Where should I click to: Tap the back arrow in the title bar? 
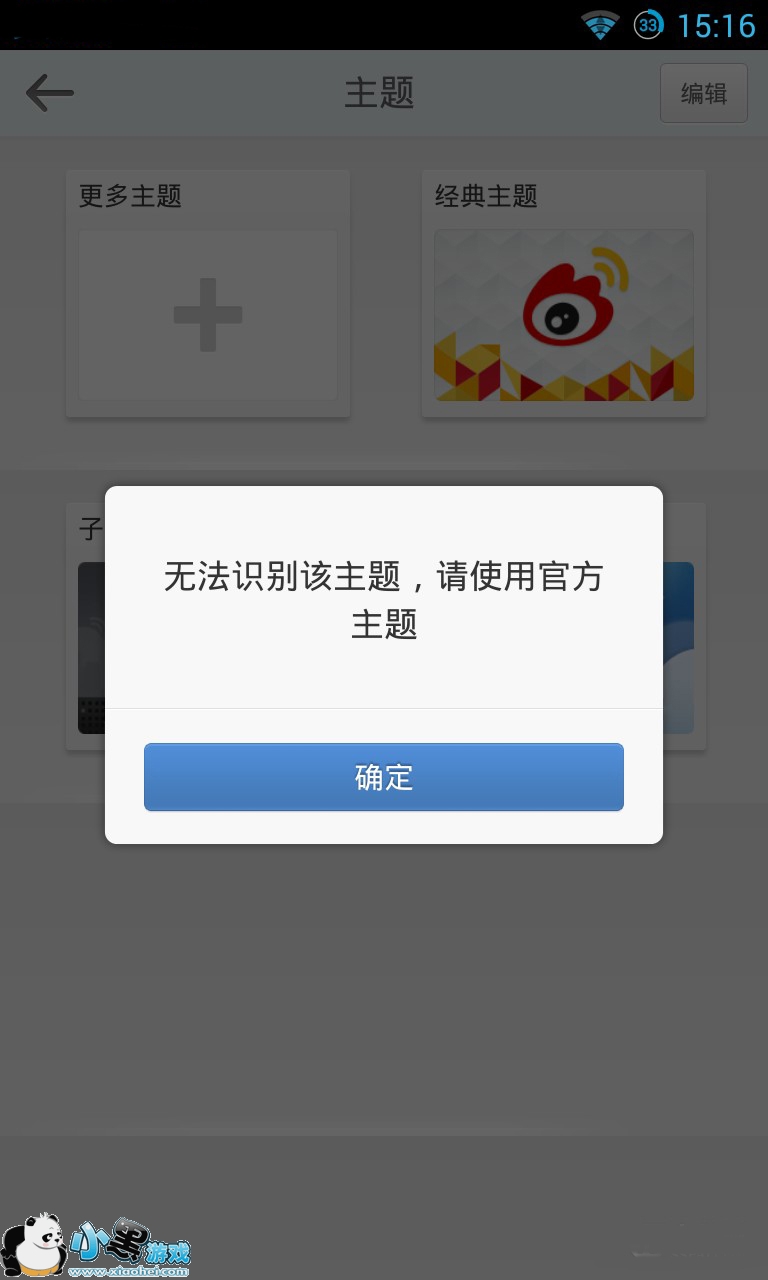[x=50, y=93]
